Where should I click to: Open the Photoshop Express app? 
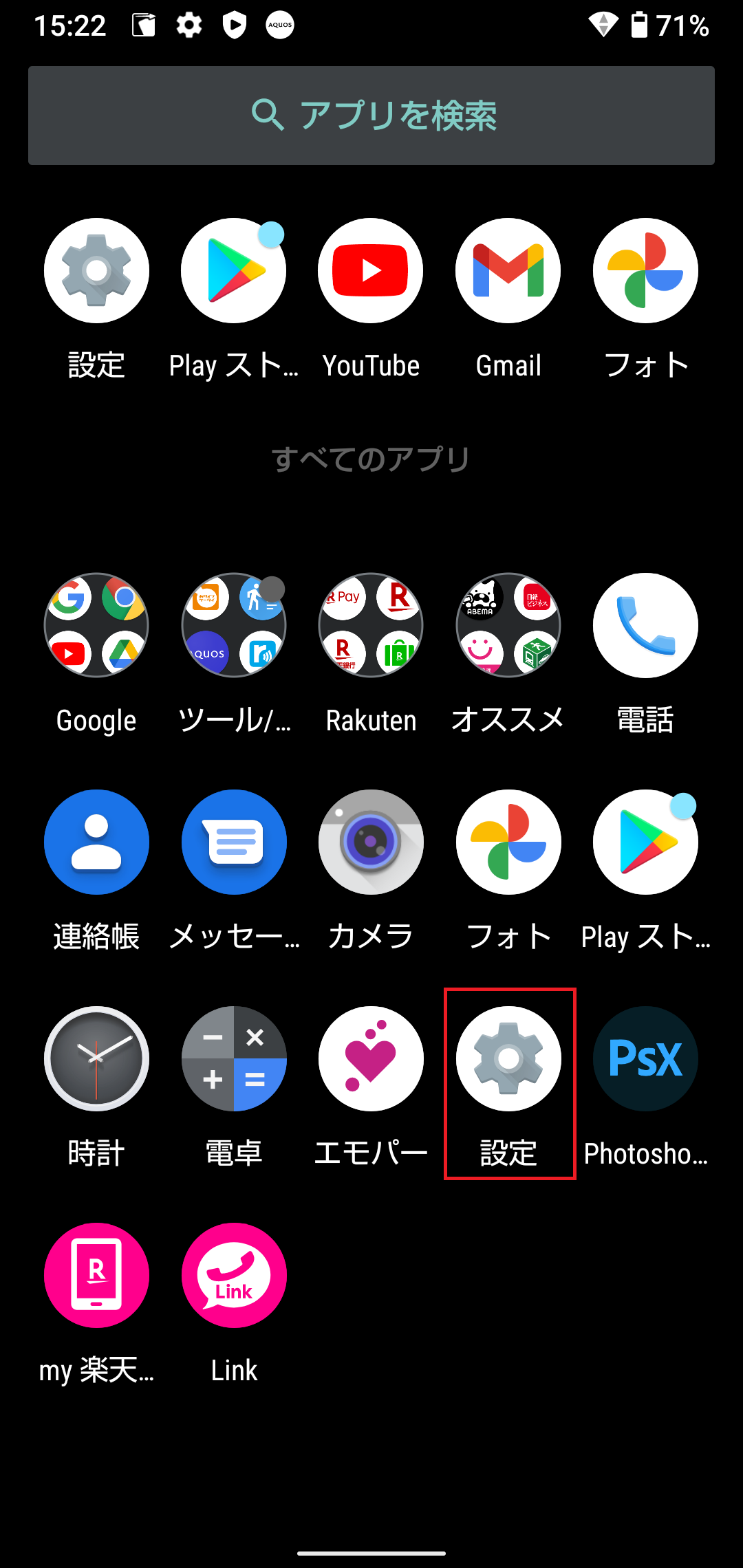click(x=645, y=1059)
